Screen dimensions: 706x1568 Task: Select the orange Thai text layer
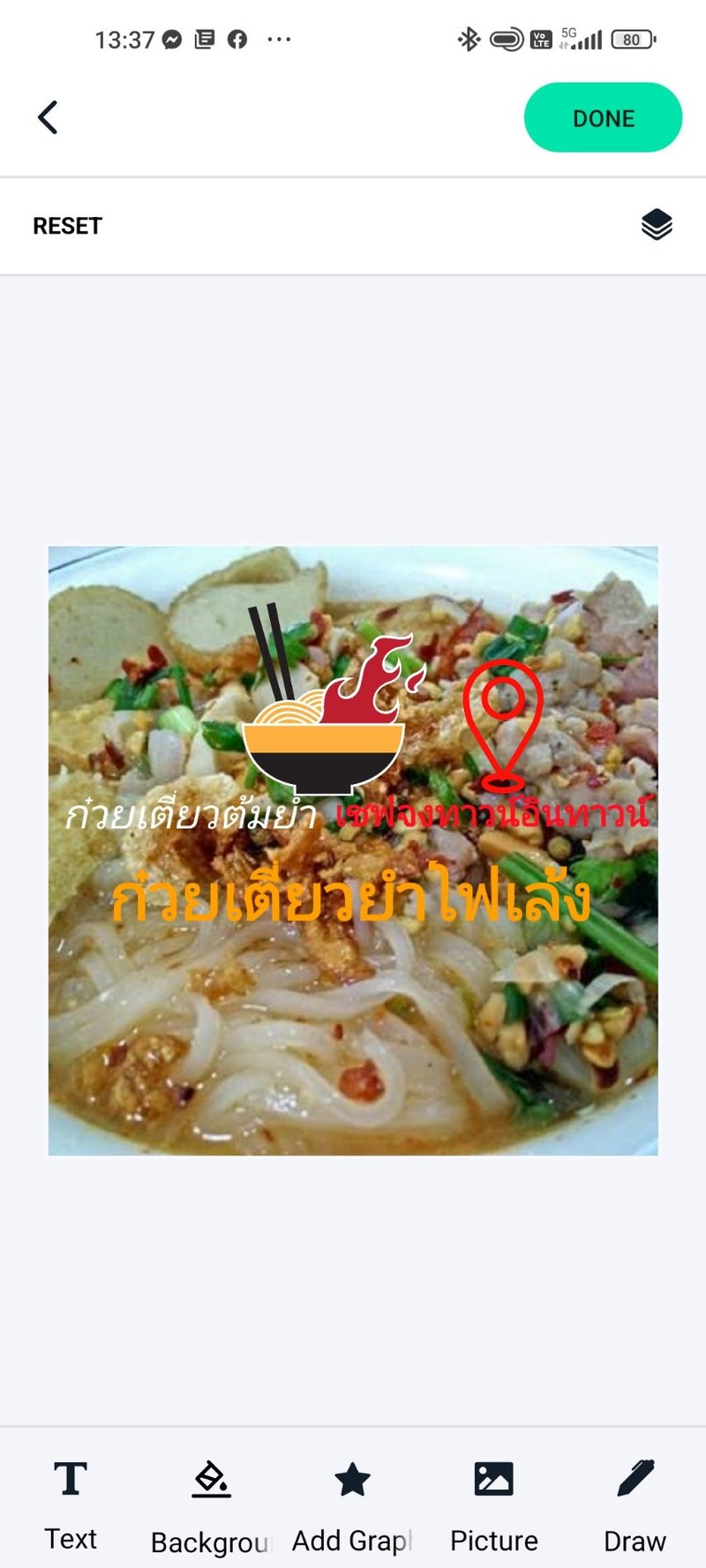pos(351,898)
